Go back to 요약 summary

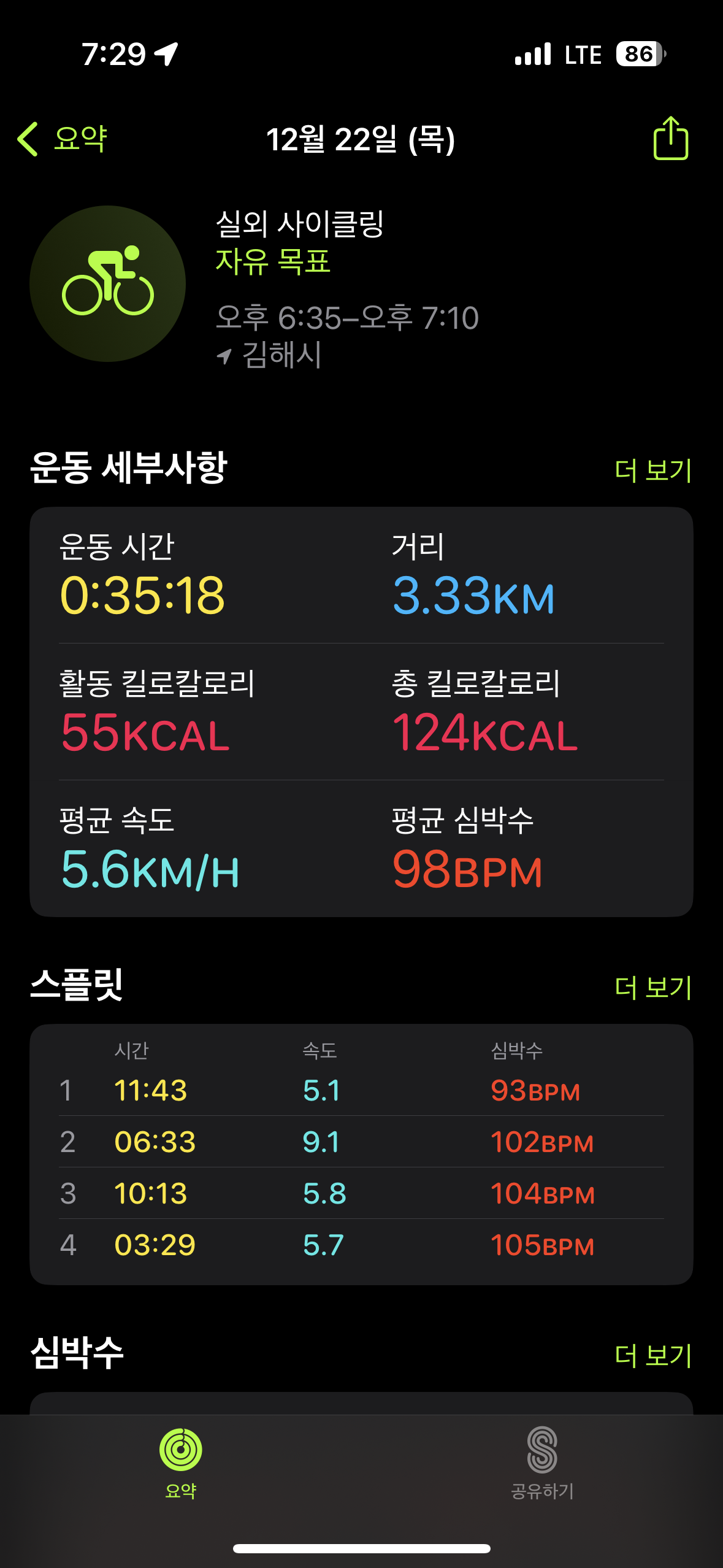click(x=63, y=139)
